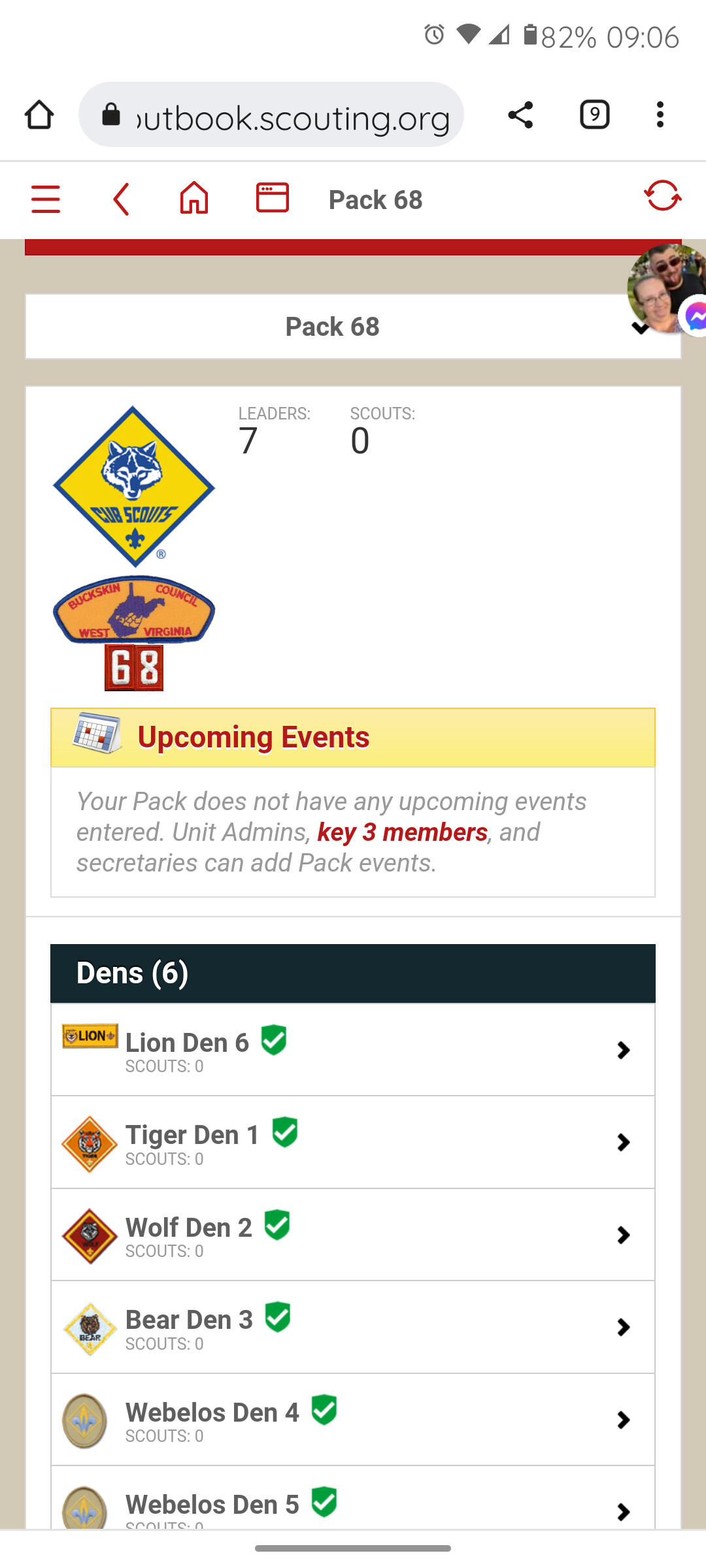Open the Scoutbook hamburger menu
Image resolution: width=706 pixels, height=1568 pixels.
(45, 199)
